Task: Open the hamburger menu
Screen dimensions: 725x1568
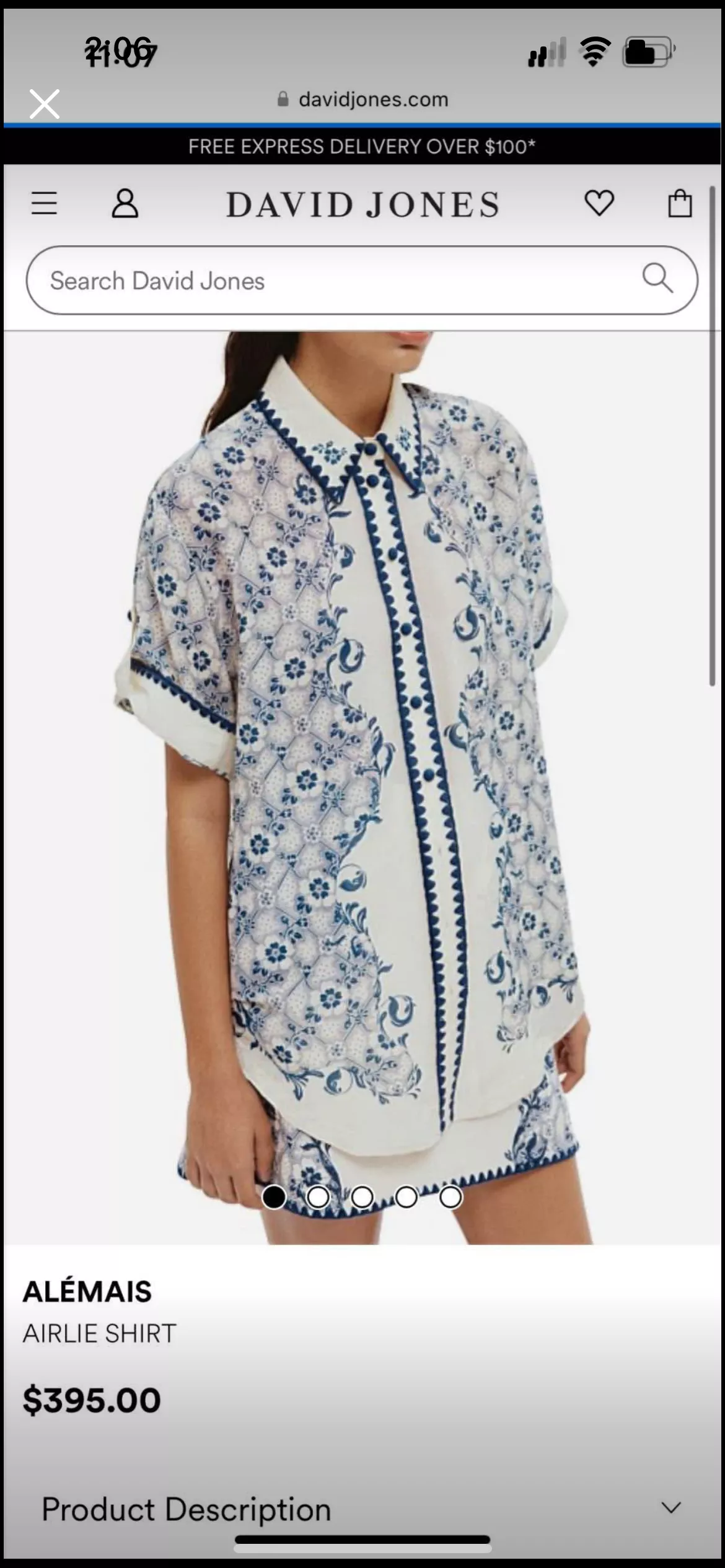Action: tap(45, 203)
